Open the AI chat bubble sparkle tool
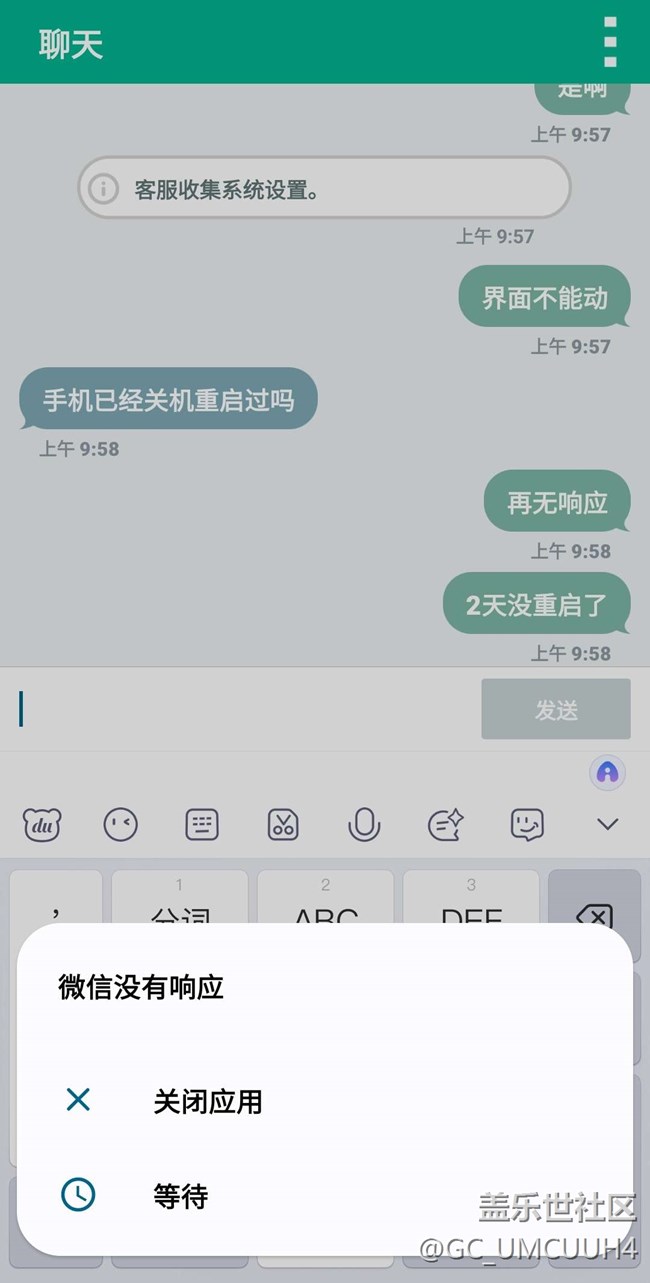The image size is (650, 1283). coord(445,825)
